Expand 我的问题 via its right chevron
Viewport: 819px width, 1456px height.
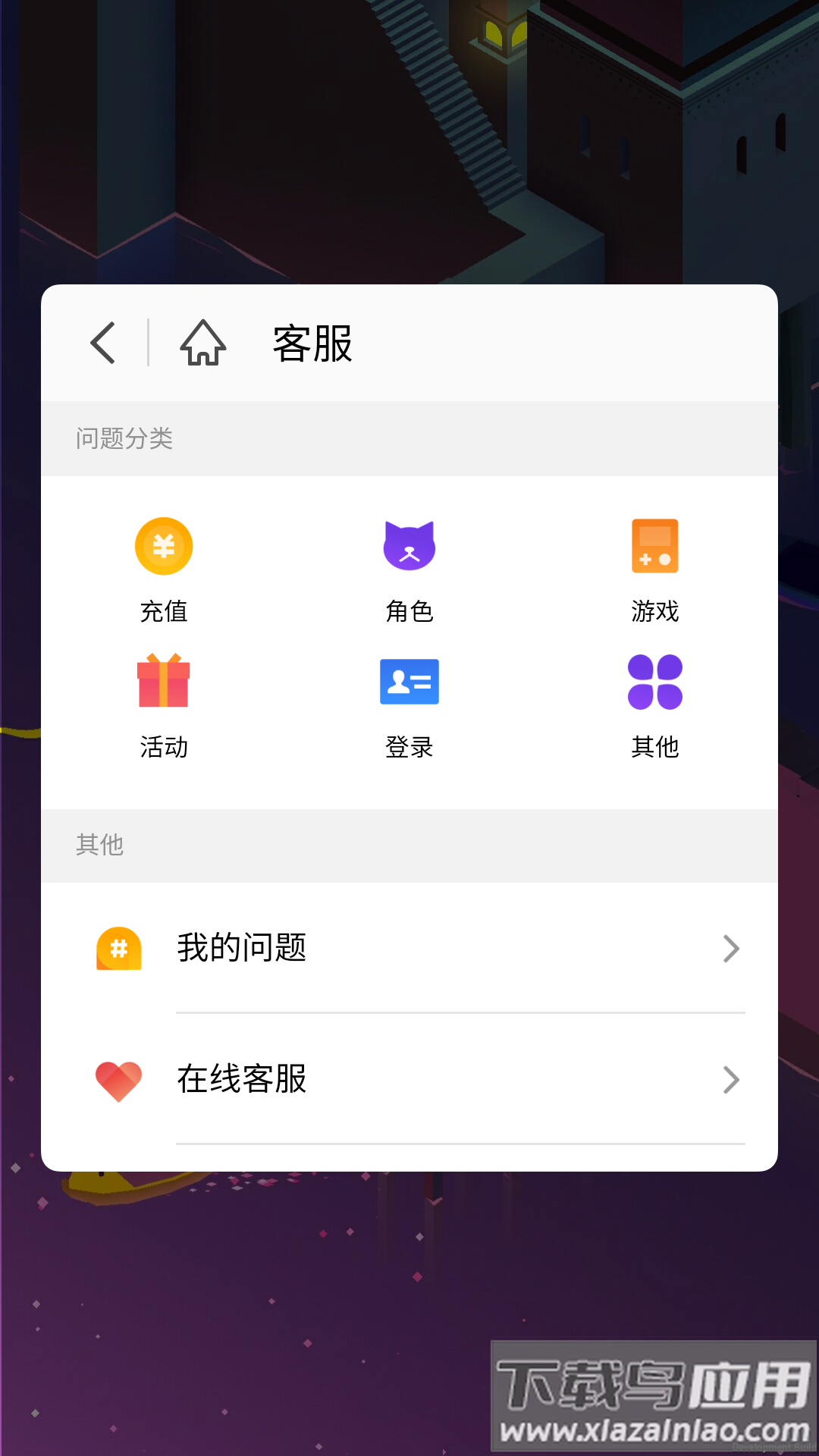pos(730,948)
